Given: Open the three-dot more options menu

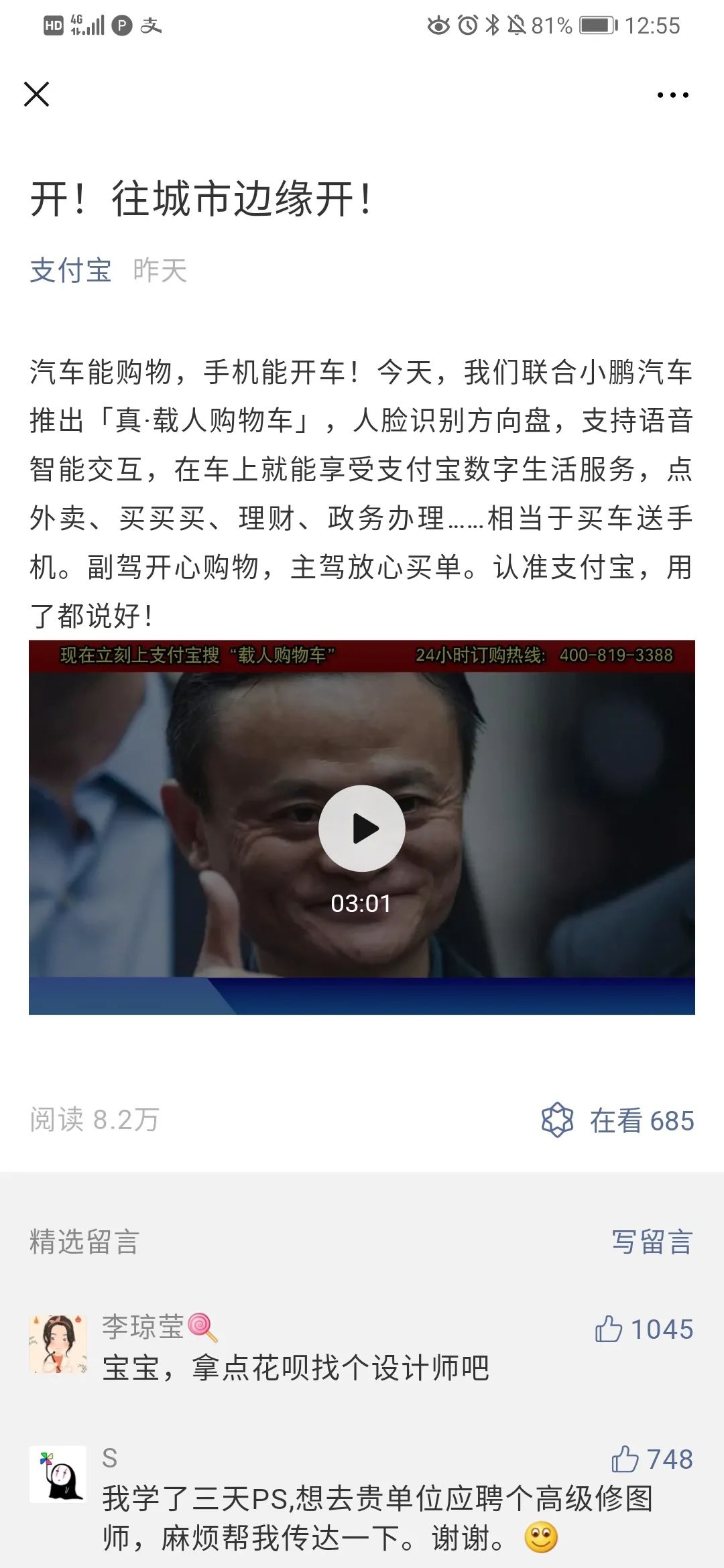Looking at the screenshot, I should pyautogui.click(x=672, y=95).
